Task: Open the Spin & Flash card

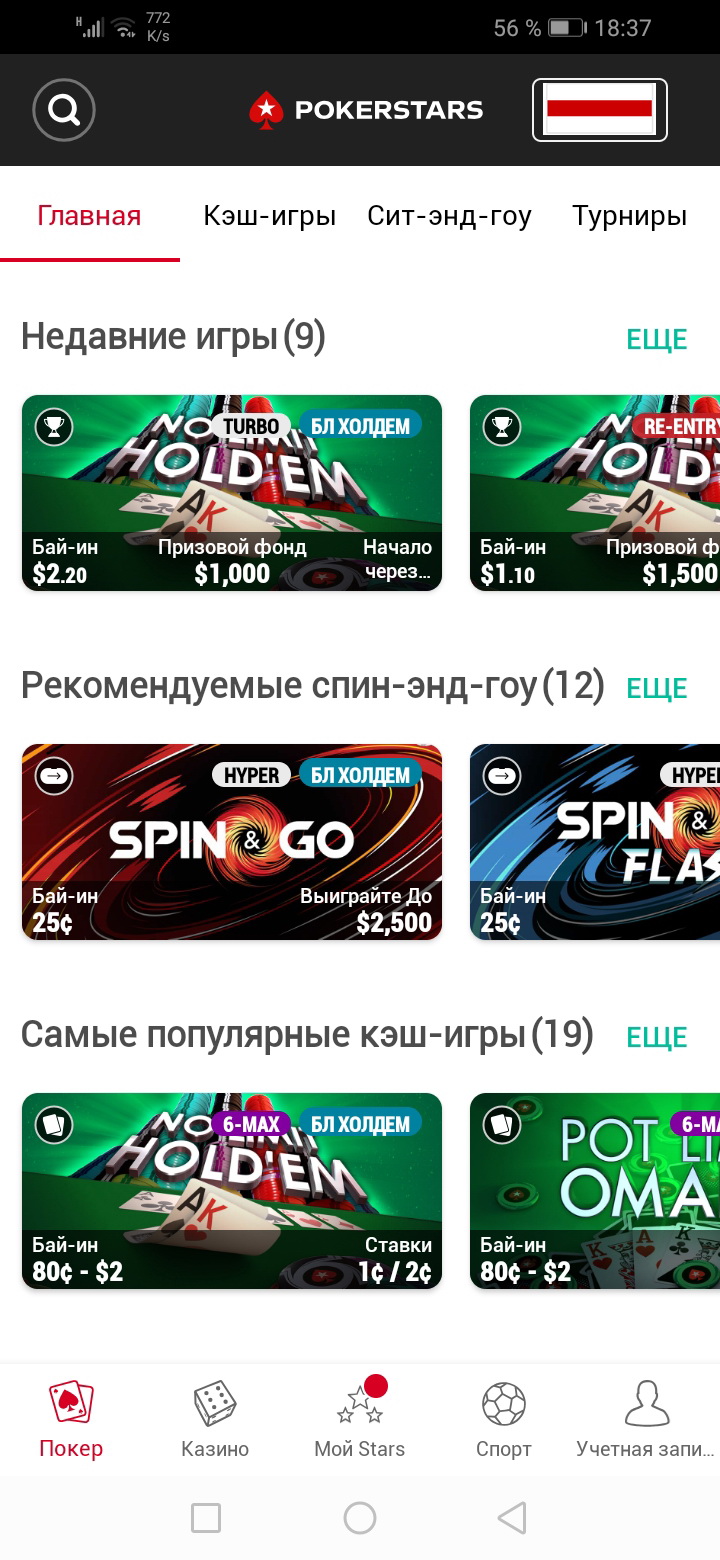Action: point(595,842)
